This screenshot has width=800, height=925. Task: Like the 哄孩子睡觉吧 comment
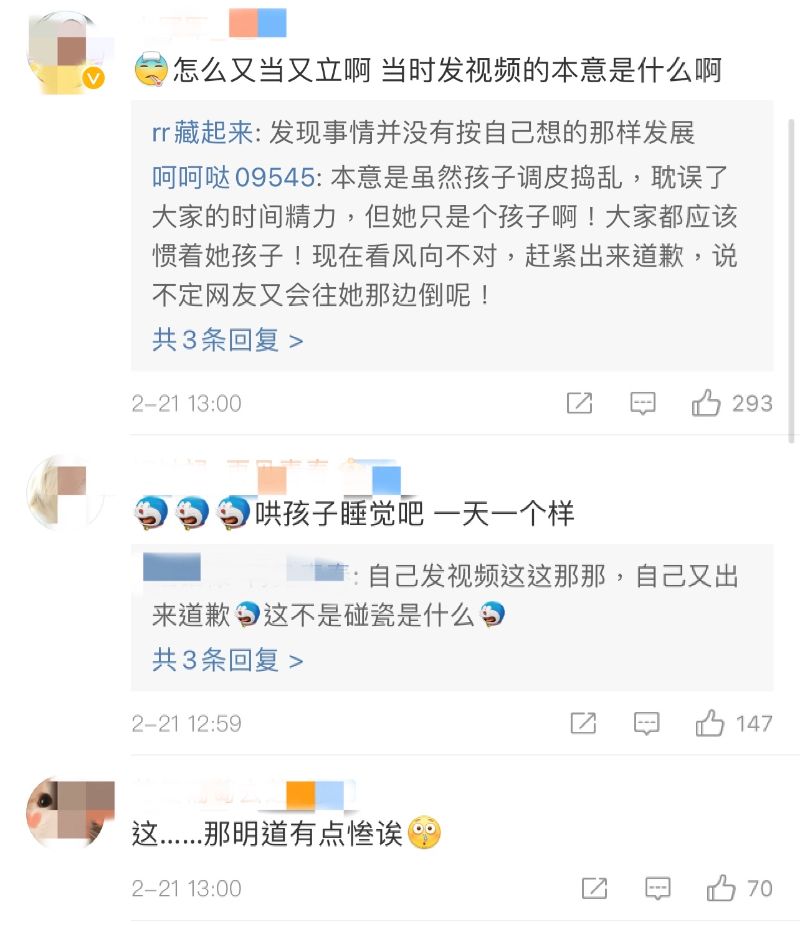tap(710, 723)
